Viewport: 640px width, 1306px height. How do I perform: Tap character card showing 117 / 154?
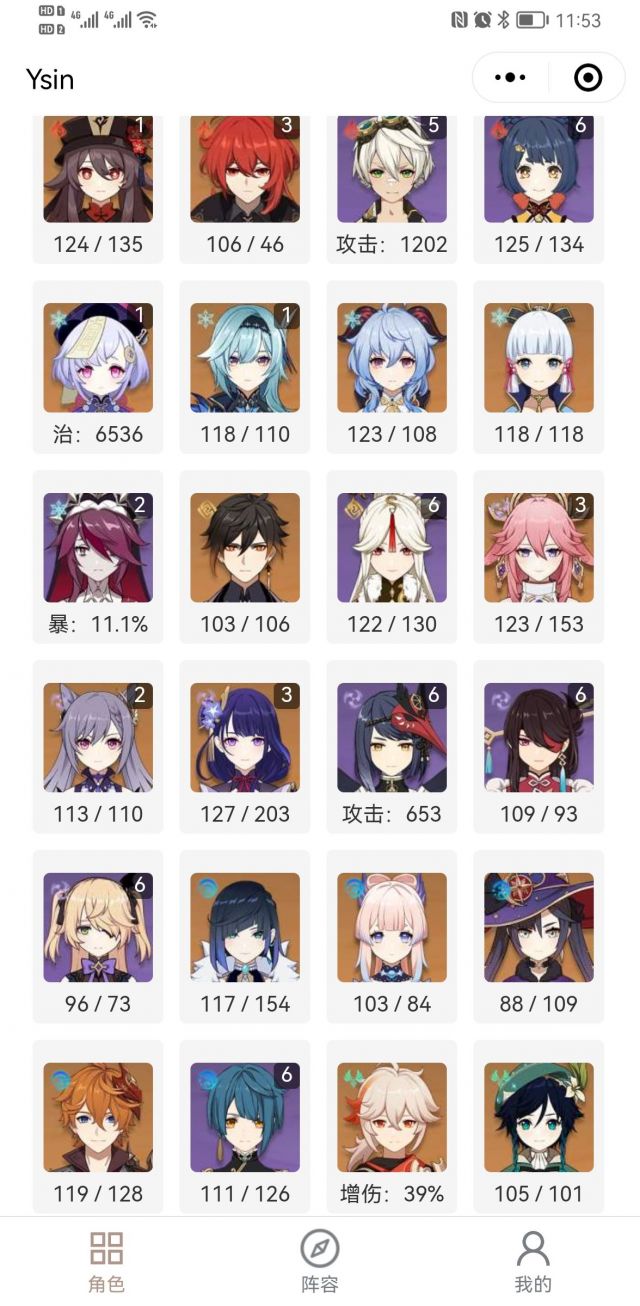point(245,936)
